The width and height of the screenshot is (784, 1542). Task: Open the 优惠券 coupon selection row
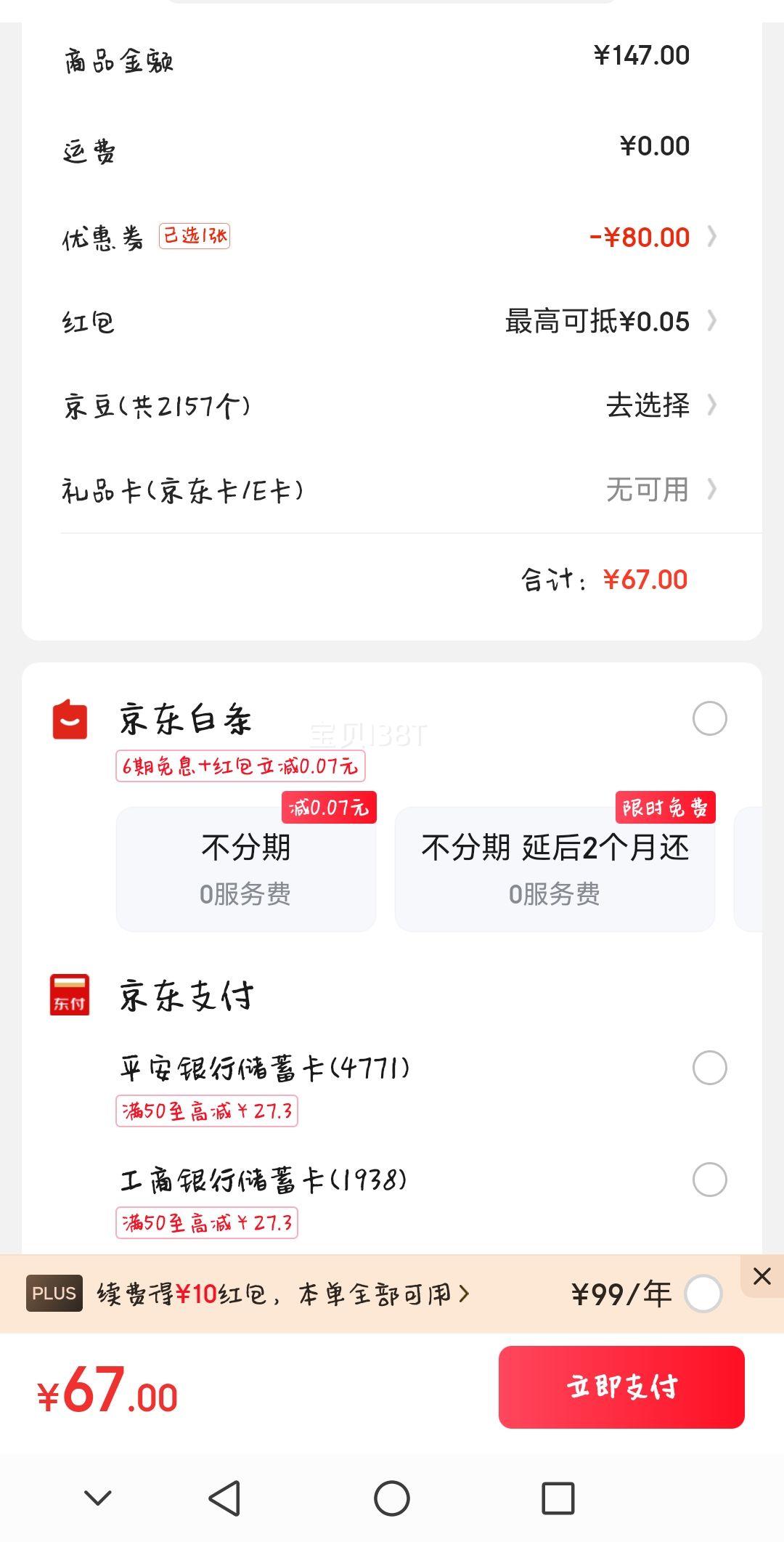[x=391, y=237]
